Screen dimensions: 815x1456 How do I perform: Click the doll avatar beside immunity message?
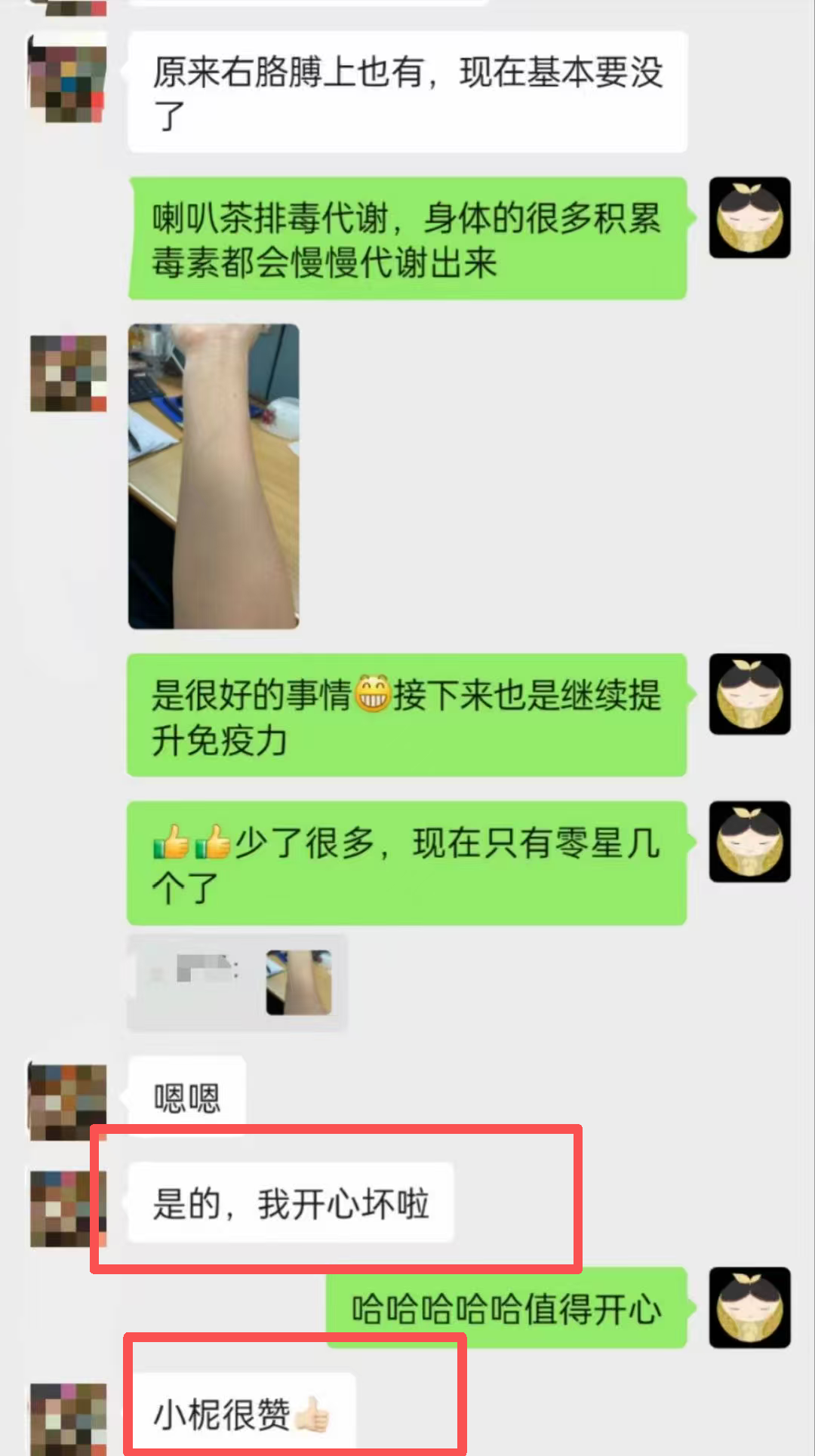pyautogui.click(x=749, y=694)
